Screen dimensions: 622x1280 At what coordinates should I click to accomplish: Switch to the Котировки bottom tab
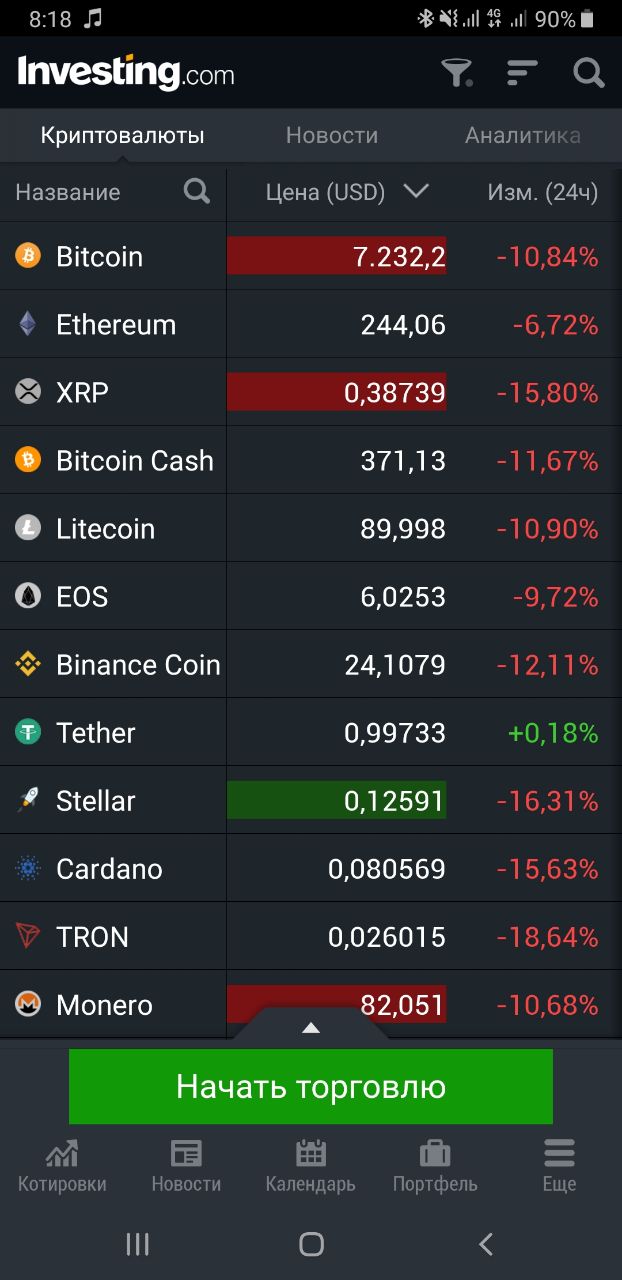tap(62, 1166)
